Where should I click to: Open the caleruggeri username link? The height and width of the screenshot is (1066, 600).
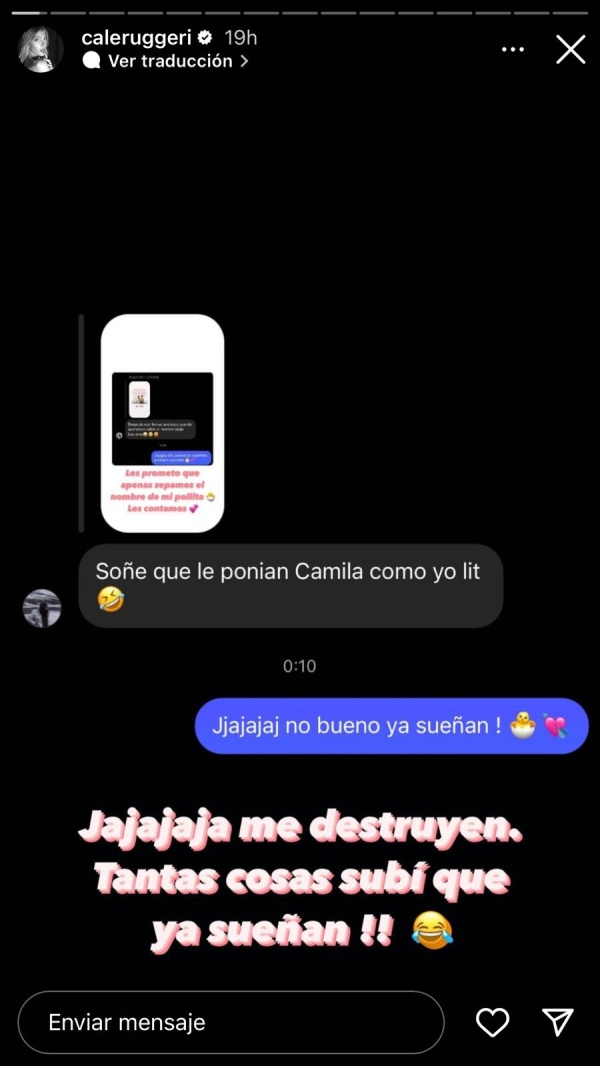tap(135, 37)
